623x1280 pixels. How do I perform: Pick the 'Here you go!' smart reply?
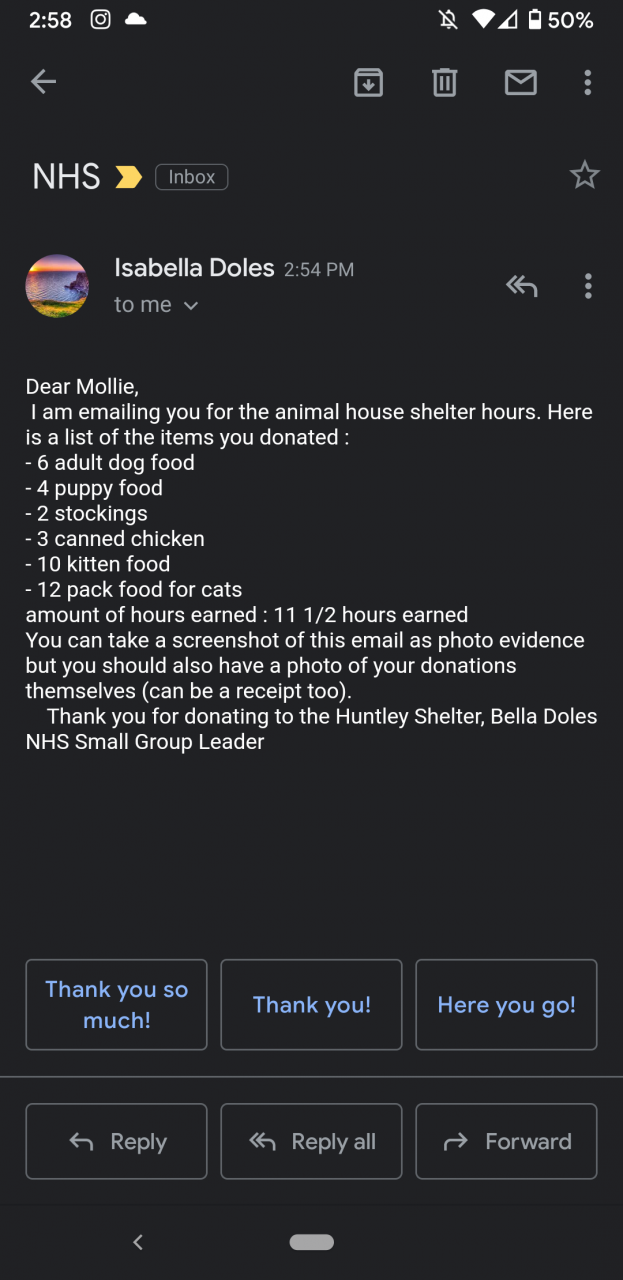[x=506, y=1004]
